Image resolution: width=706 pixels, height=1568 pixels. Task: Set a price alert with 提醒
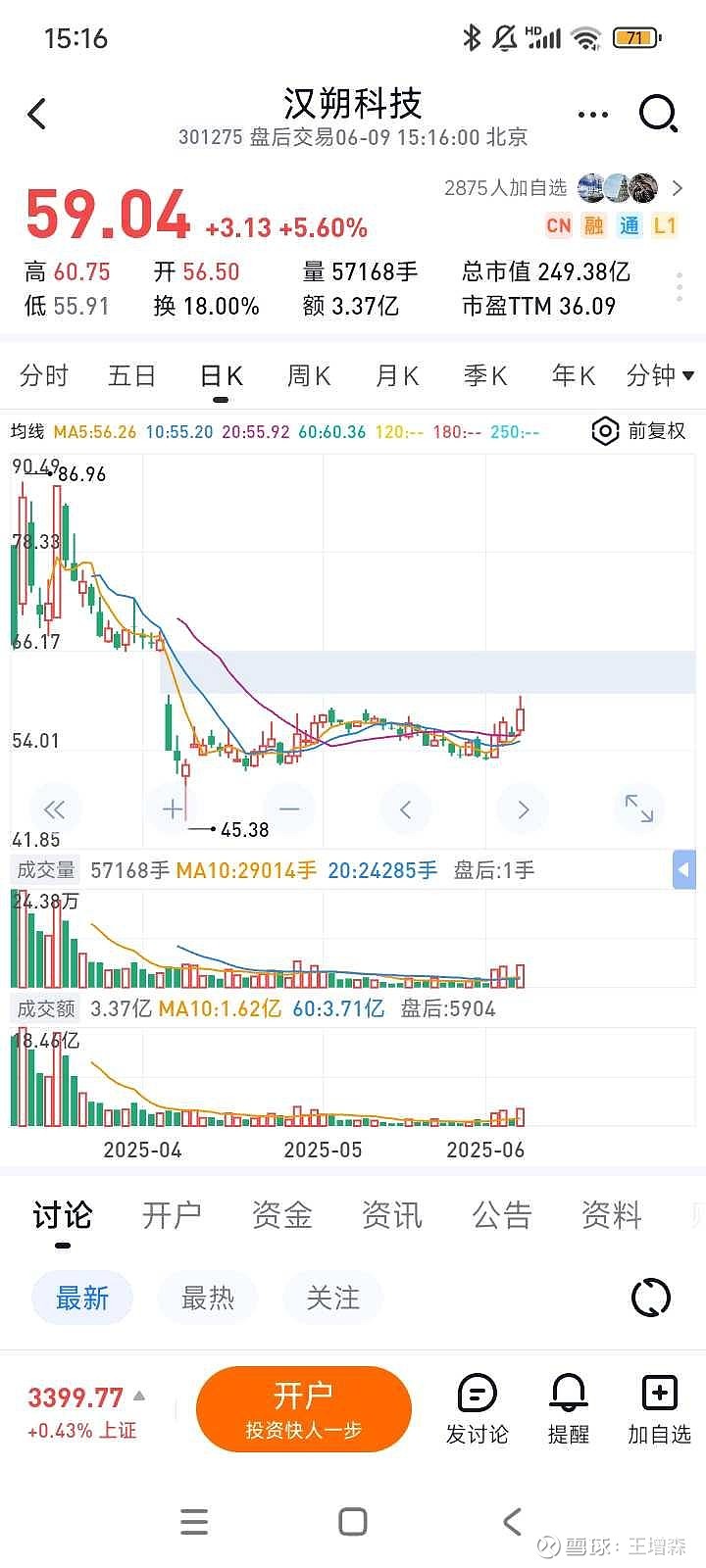[x=569, y=1409]
